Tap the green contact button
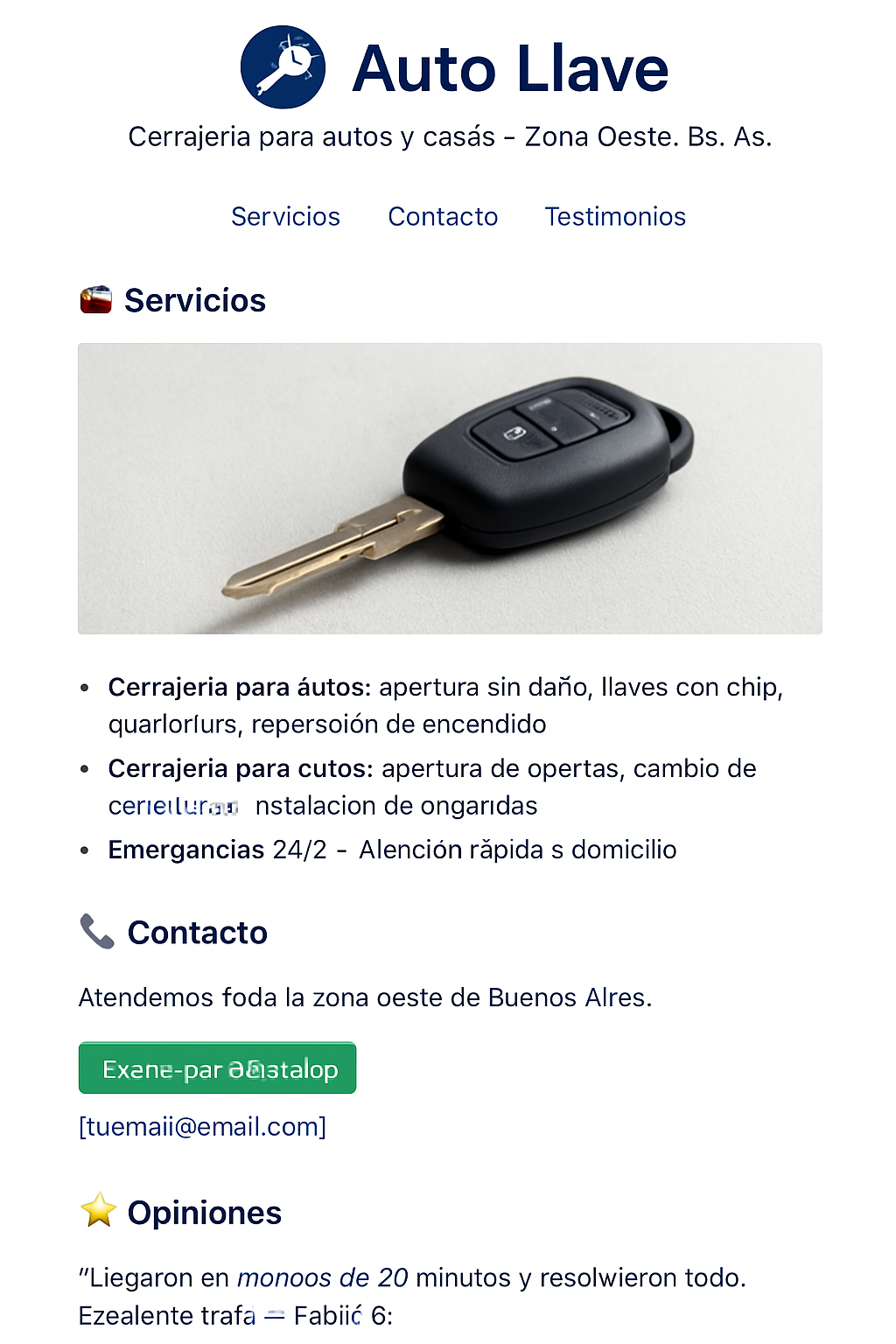Screen dimensions: 896x1344 coord(217,1068)
